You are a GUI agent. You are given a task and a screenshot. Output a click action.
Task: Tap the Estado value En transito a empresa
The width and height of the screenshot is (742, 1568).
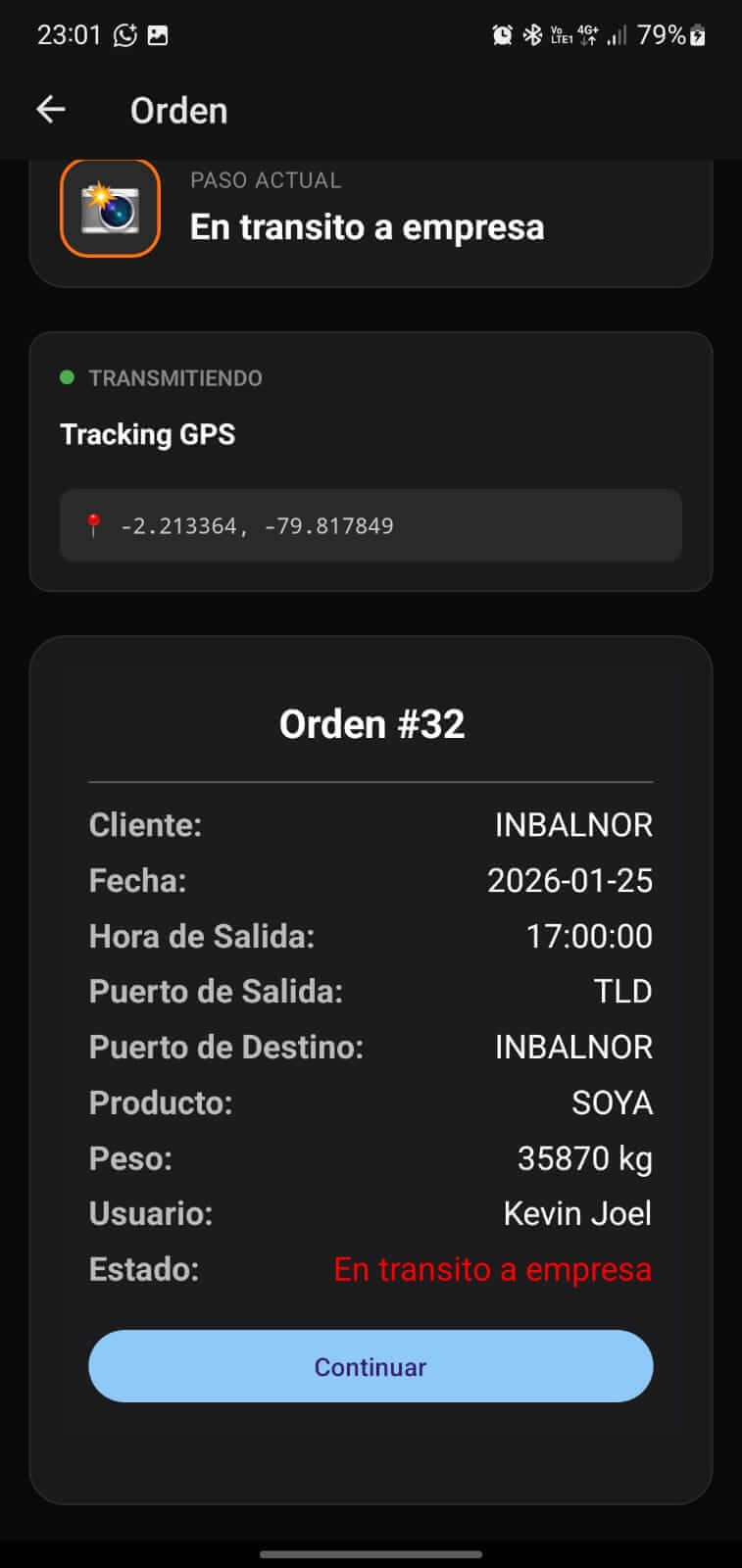coord(491,1269)
